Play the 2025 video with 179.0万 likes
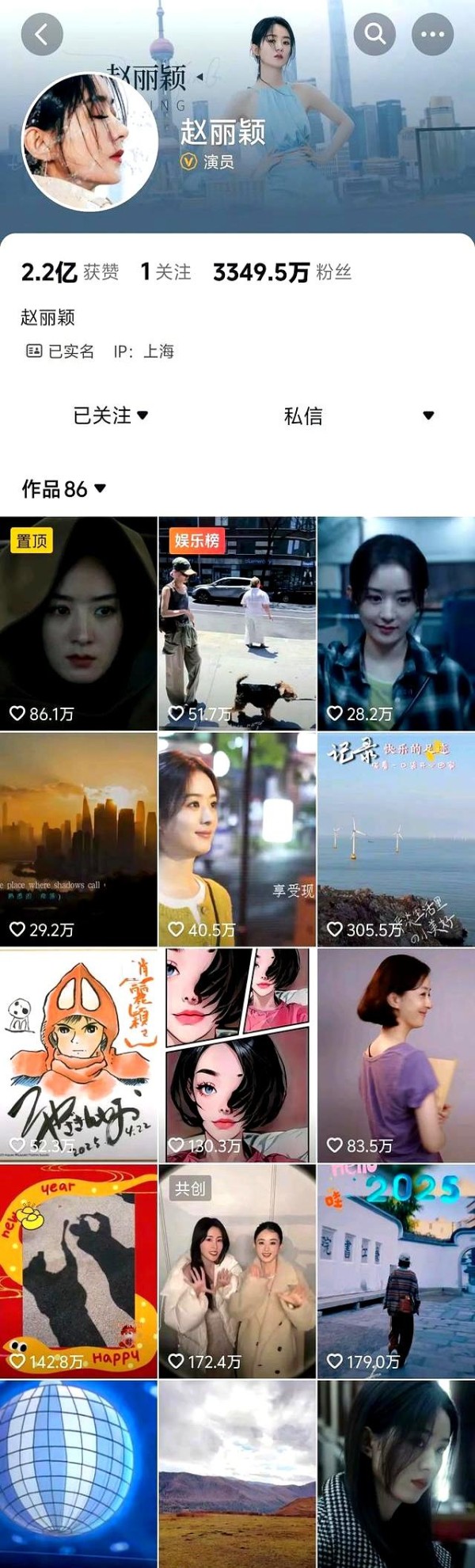This screenshot has height=1568, width=475. [396, 1271]
